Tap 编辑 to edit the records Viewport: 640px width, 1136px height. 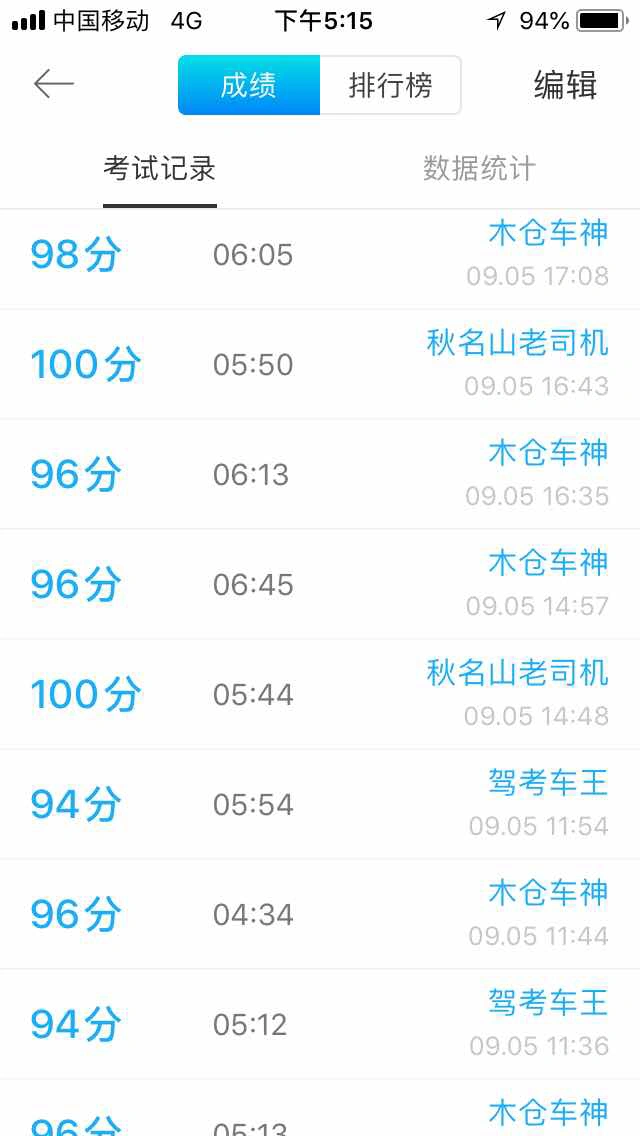click(x=565, y=85)
